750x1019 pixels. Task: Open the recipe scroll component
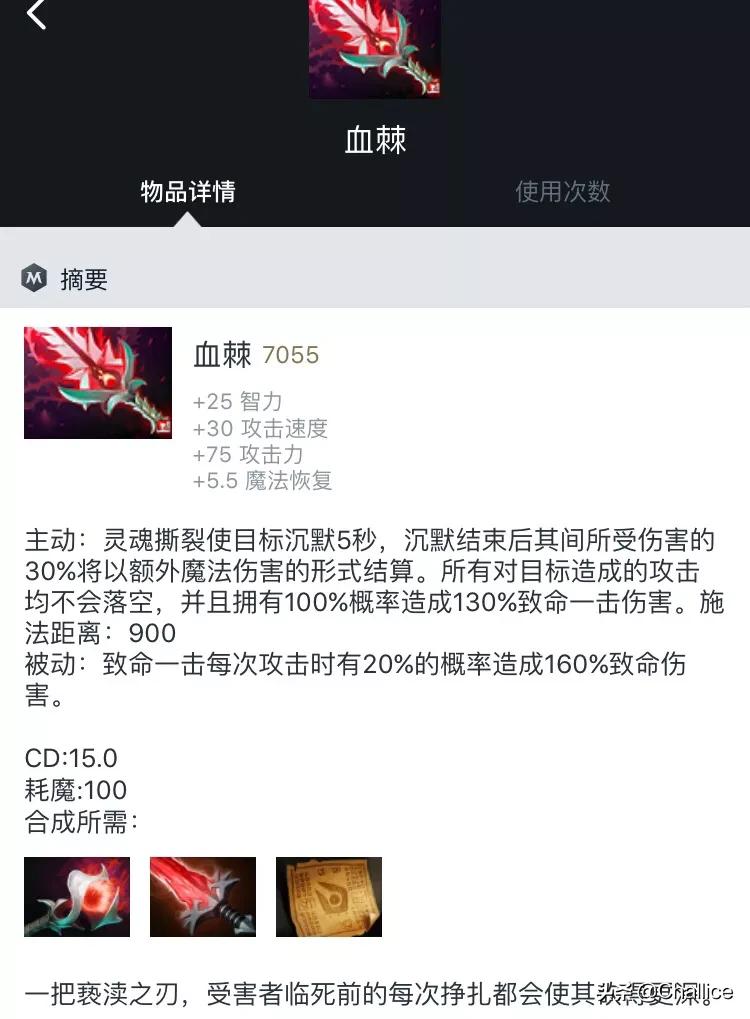pos(329,896)
